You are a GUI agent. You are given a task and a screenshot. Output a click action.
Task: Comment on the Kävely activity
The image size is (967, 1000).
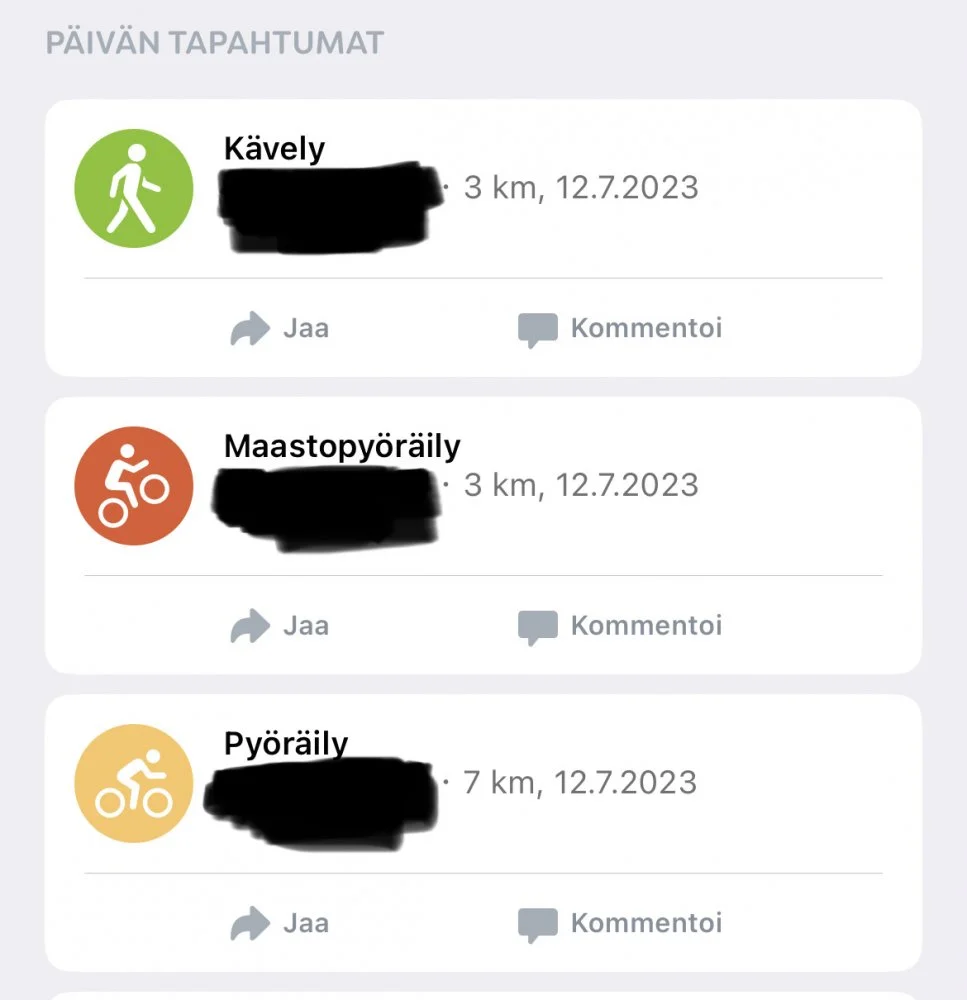point(620,328)
